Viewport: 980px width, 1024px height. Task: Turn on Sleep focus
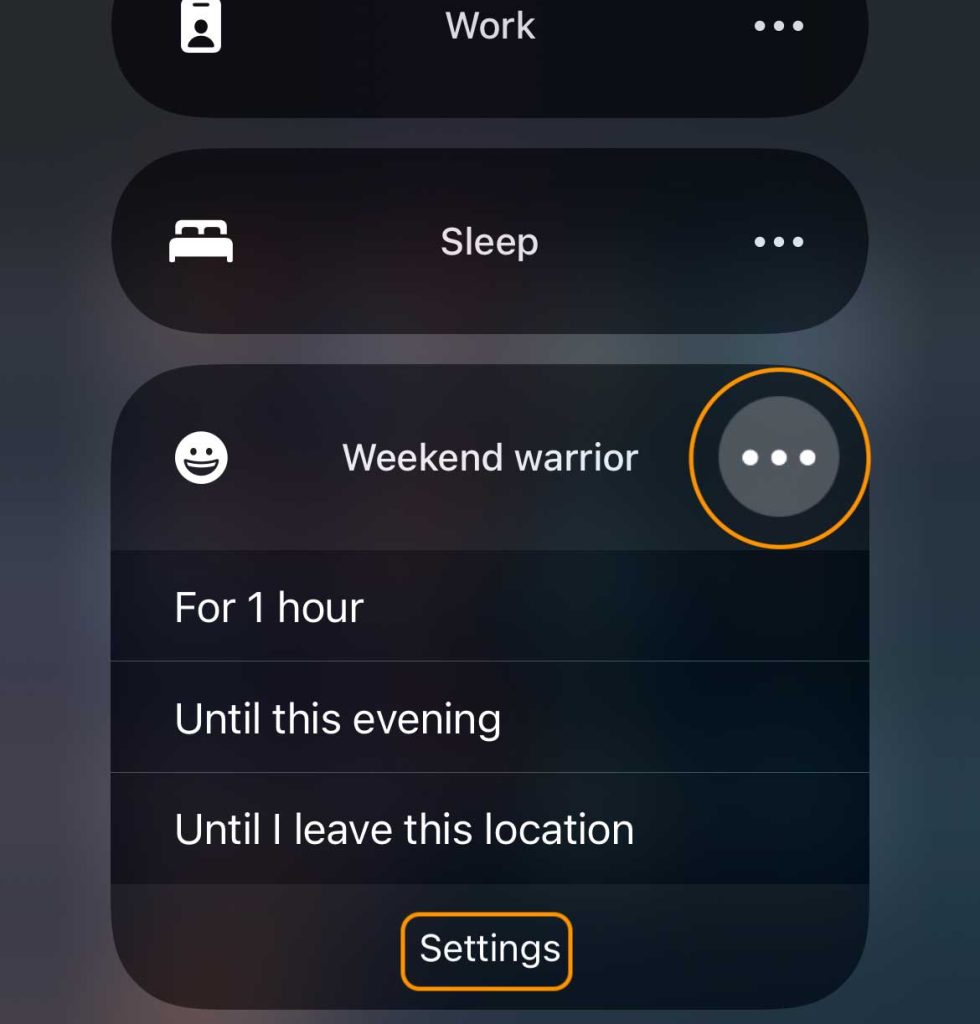489,242
